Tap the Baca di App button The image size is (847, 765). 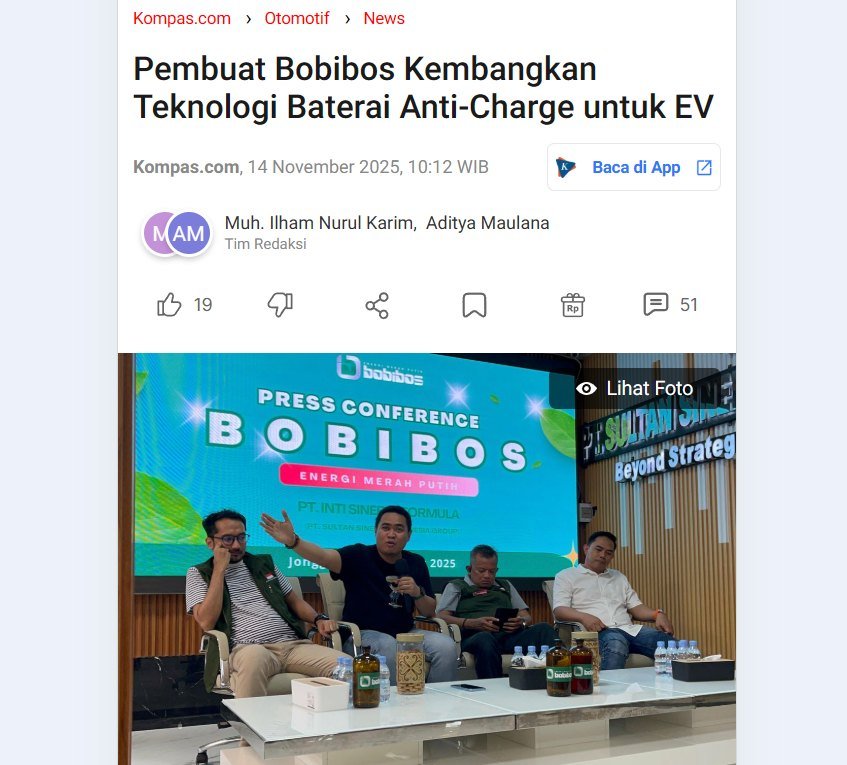tap(634, 167)
